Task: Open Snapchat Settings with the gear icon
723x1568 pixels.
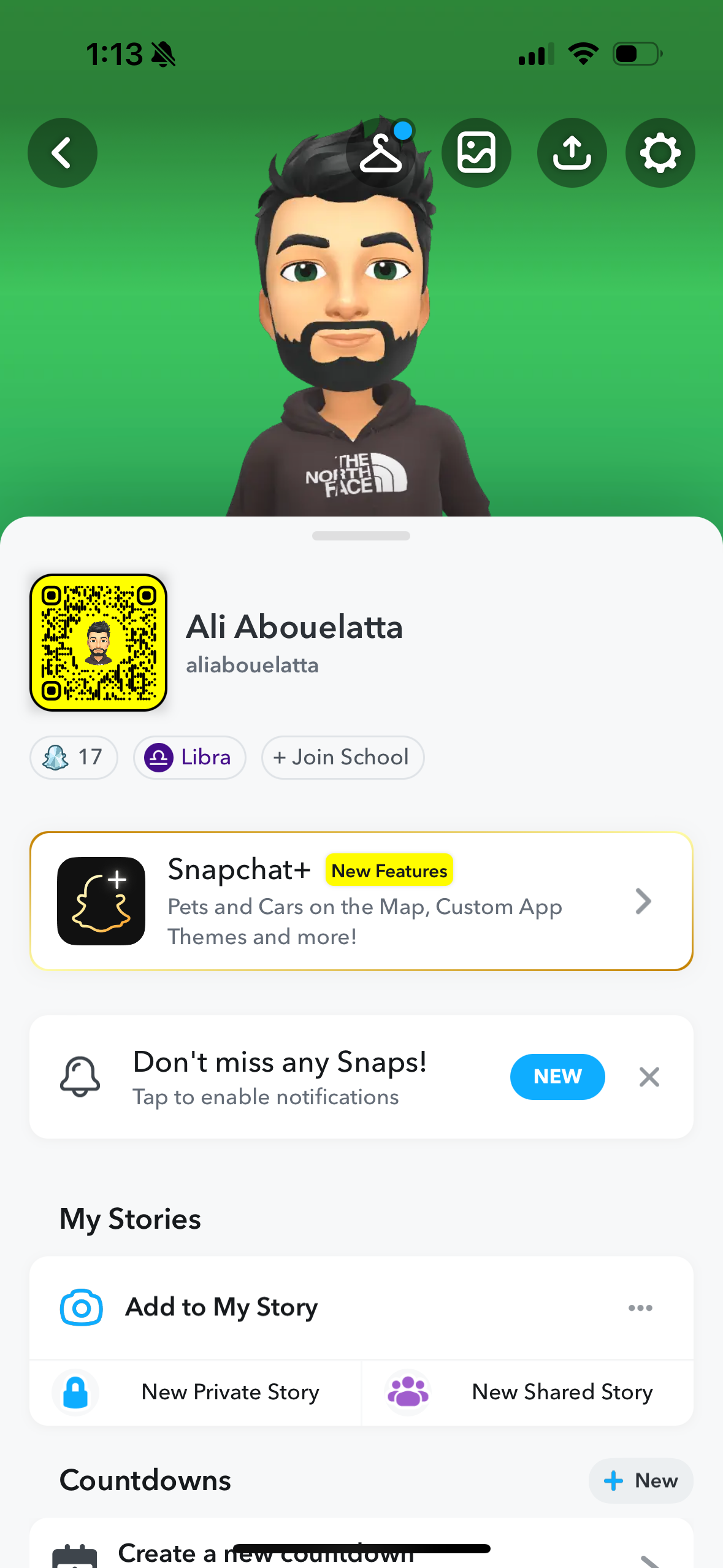Action: point(660,153)
